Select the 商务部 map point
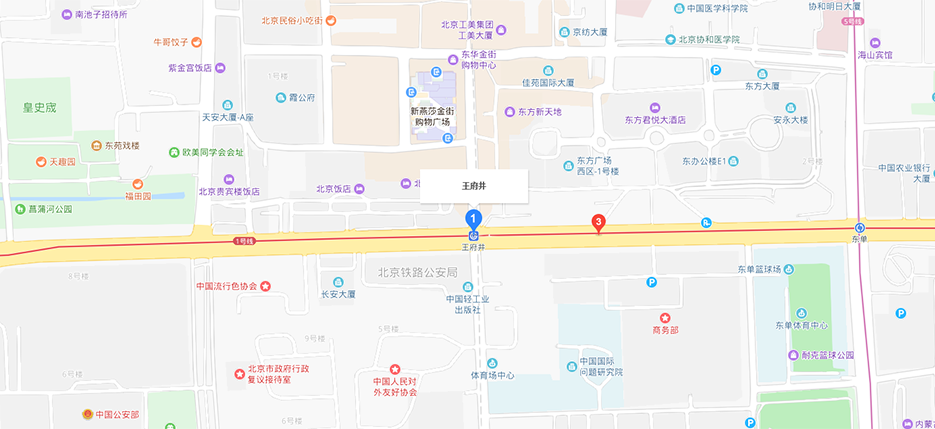This screenshot has height=429, width=935. [665, 317]
